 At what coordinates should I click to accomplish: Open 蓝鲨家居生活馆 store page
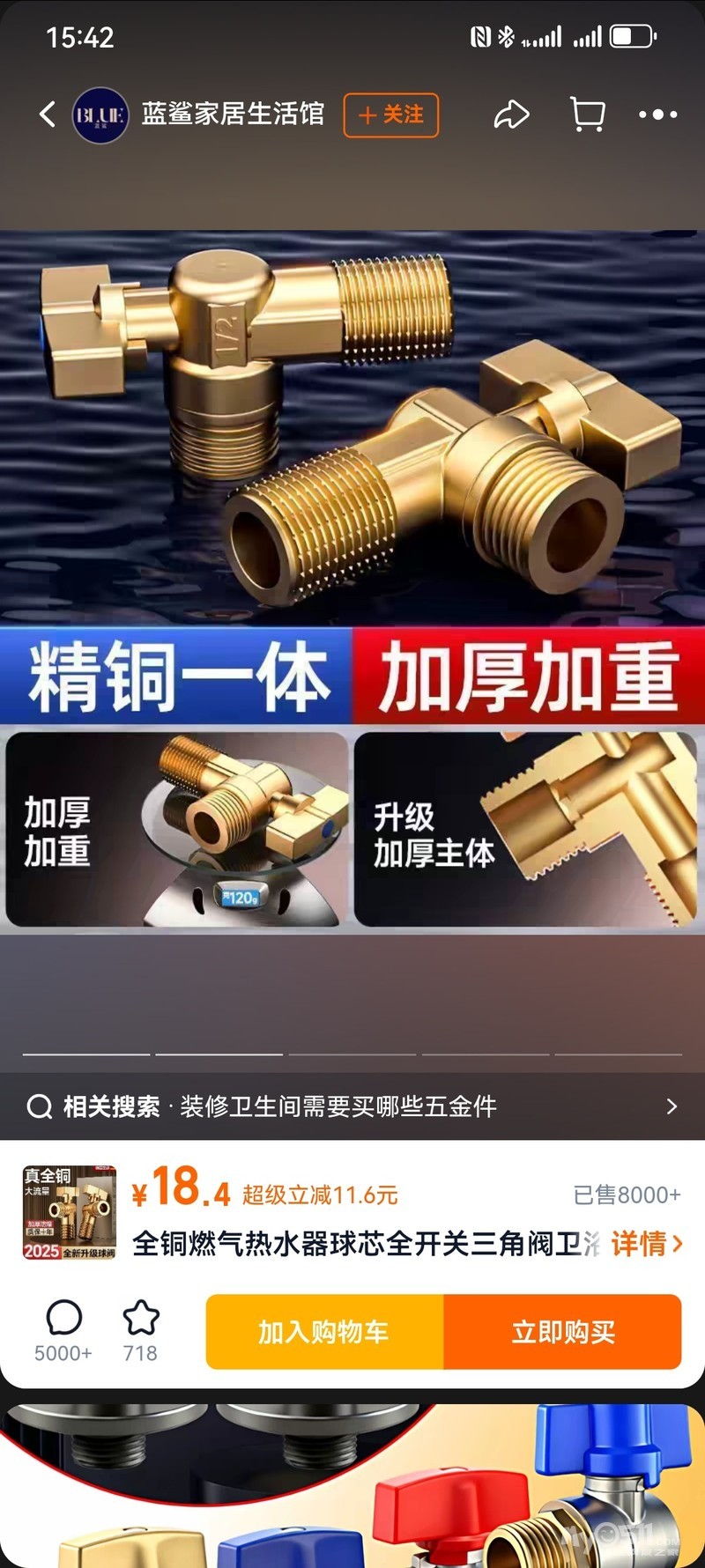click(233, 115)
